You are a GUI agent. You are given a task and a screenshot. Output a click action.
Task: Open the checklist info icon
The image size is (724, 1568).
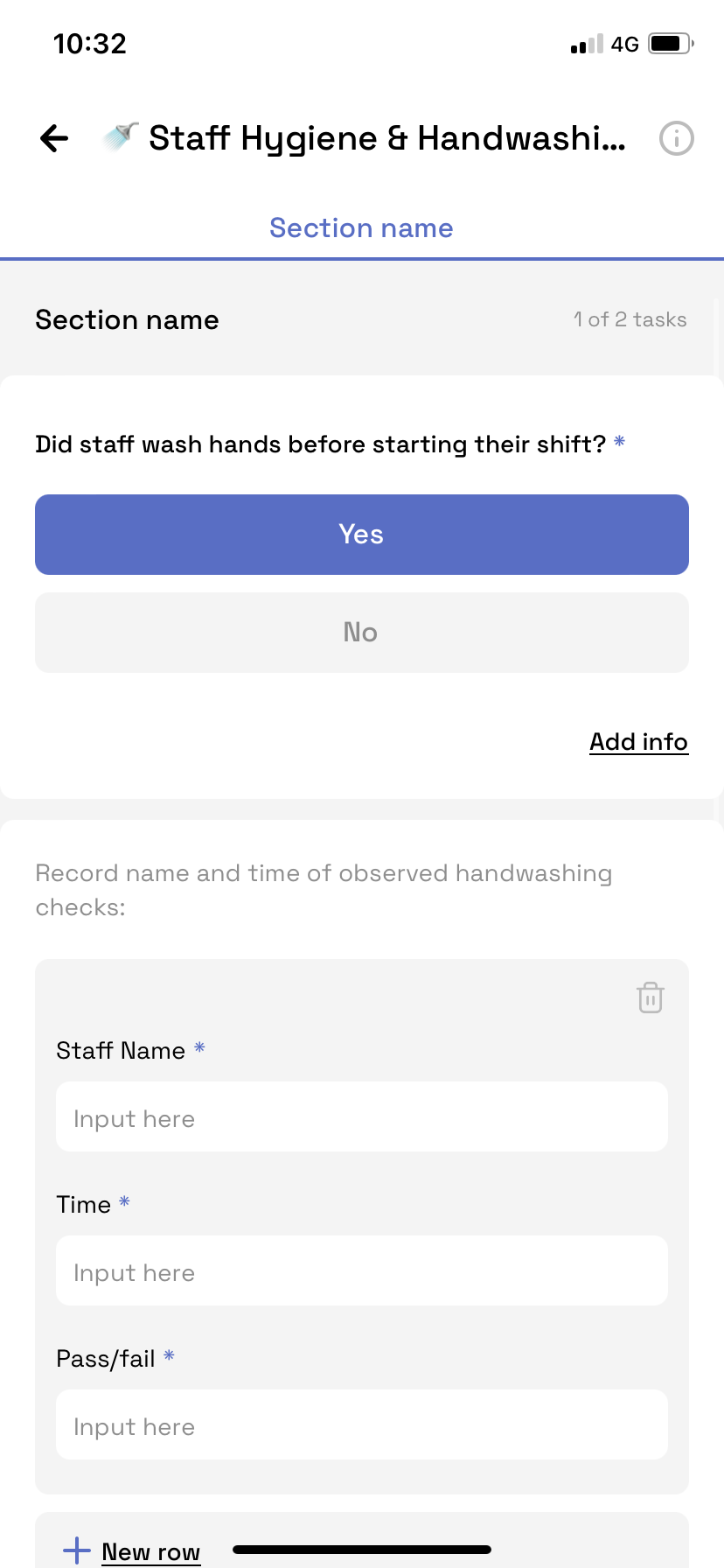click(676, 138)
